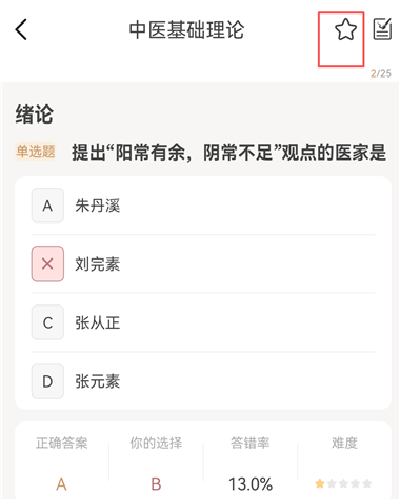Go back using the top-left arrow
Viewport: 400px width, 500px height.
[21, 29]
